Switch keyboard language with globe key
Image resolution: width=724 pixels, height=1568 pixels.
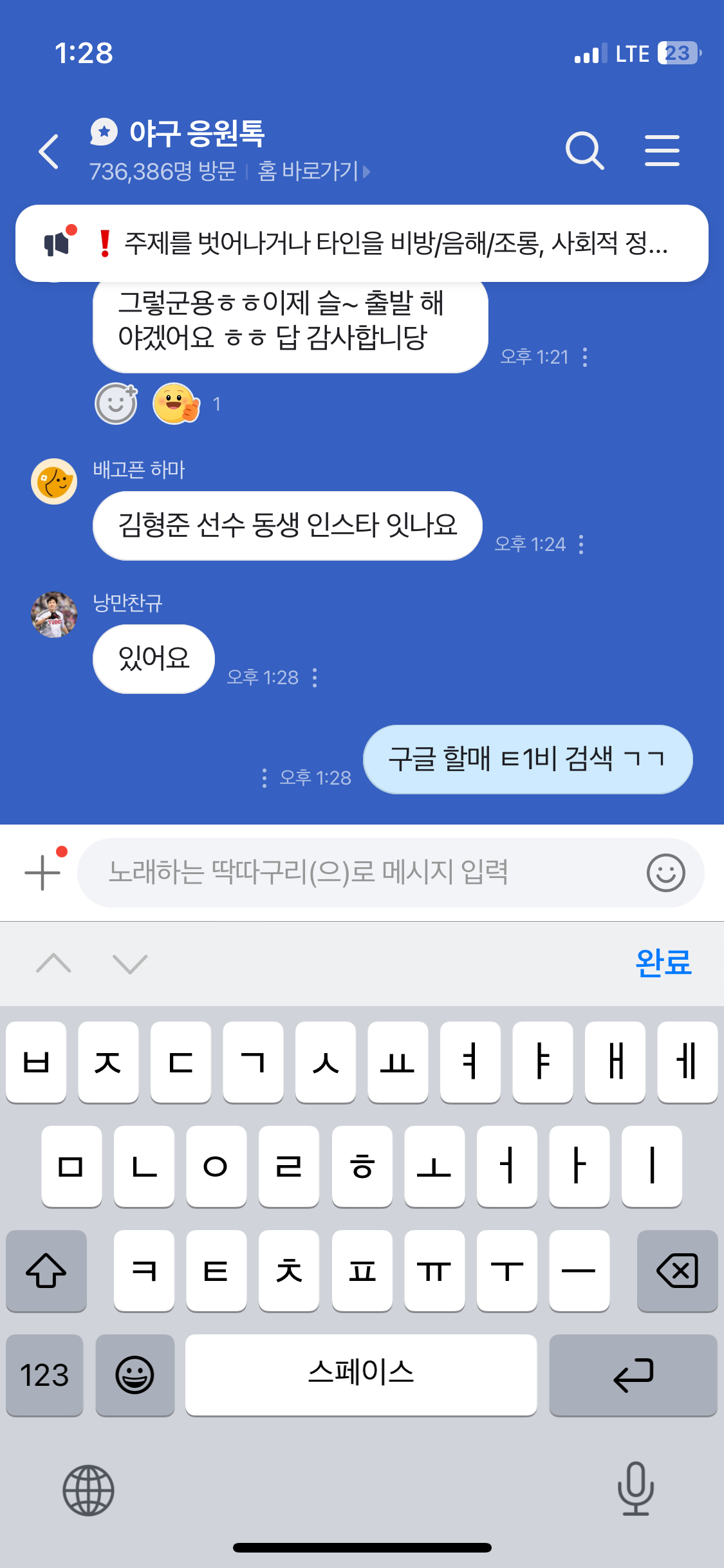[88, 1490]
